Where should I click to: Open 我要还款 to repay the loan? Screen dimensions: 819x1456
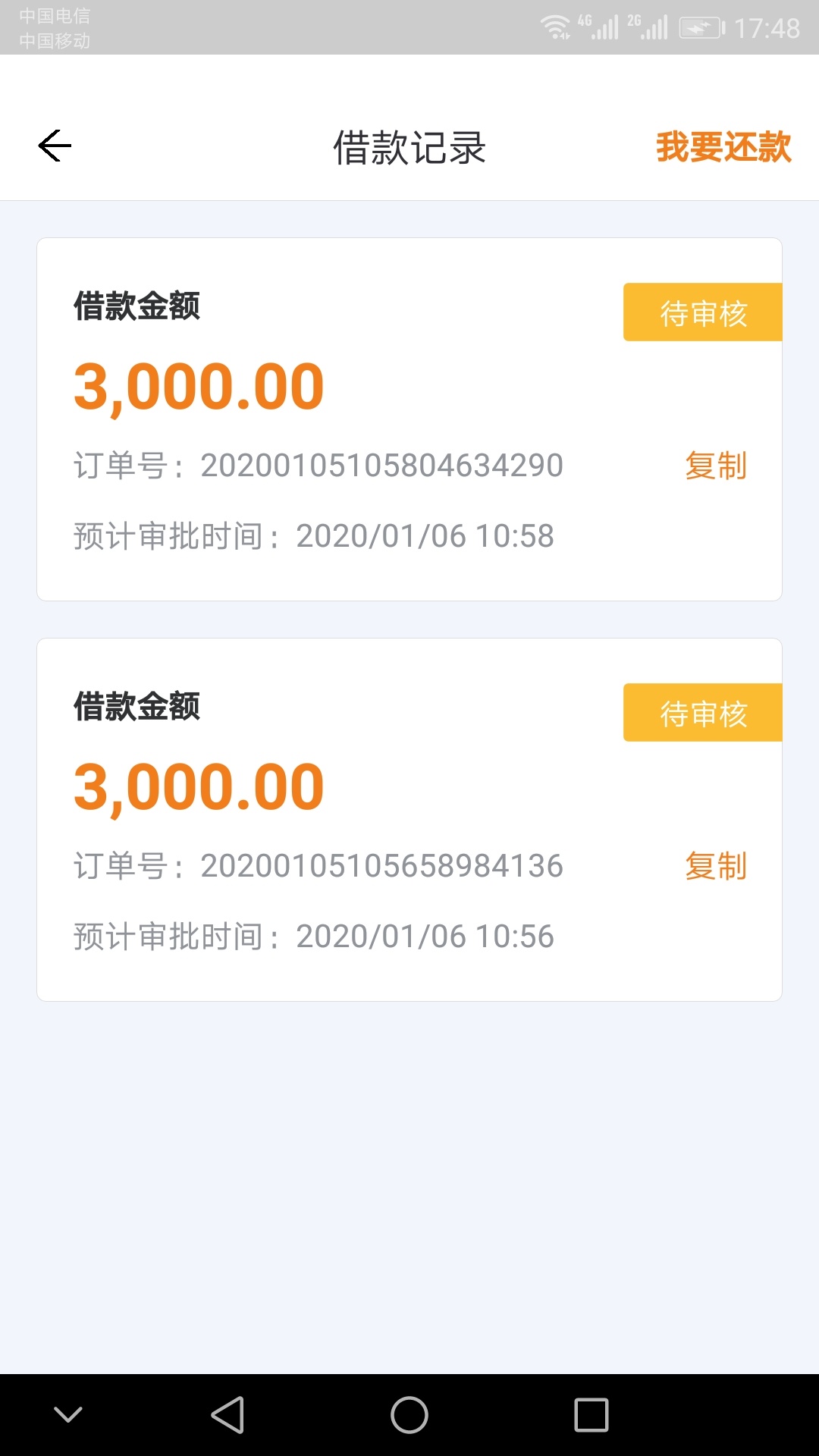click(x=723, y=146)
